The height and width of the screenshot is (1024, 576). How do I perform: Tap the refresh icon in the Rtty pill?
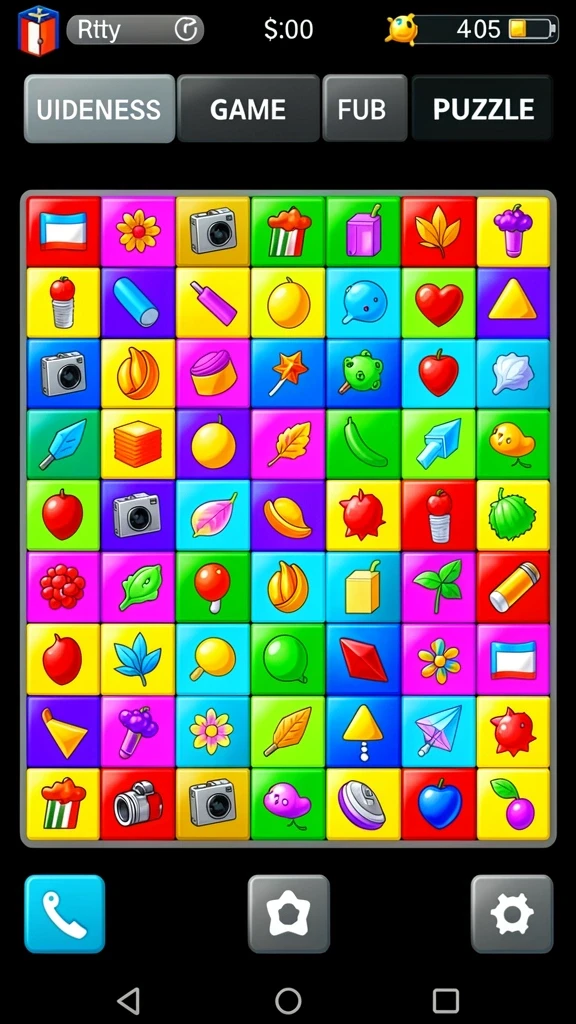(186, 29)
